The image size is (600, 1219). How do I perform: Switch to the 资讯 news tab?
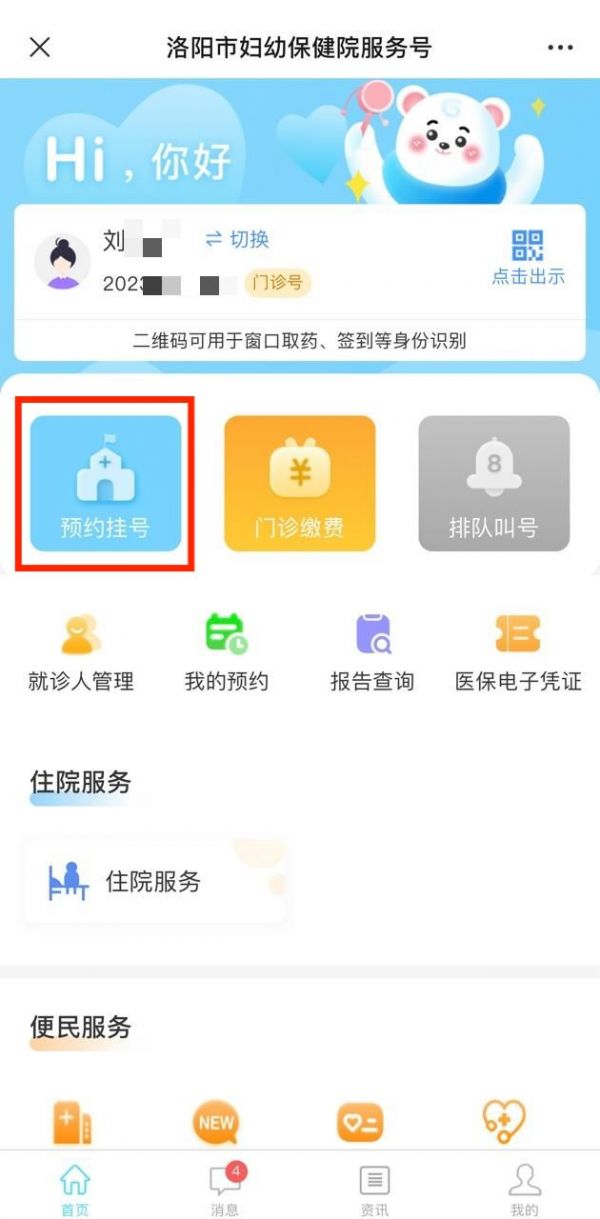coord(374,1188)
